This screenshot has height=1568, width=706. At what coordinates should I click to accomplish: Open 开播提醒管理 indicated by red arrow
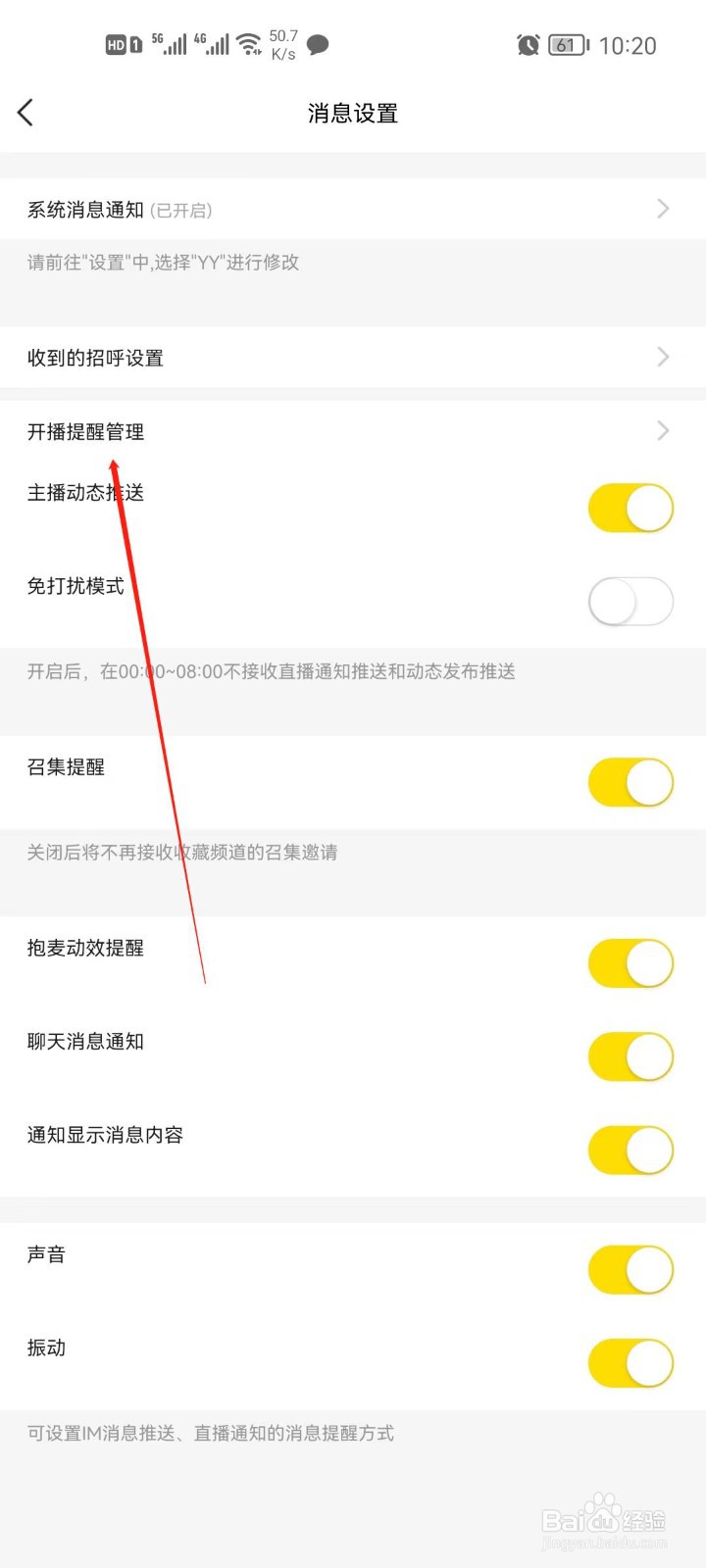[x=86, y=431]
